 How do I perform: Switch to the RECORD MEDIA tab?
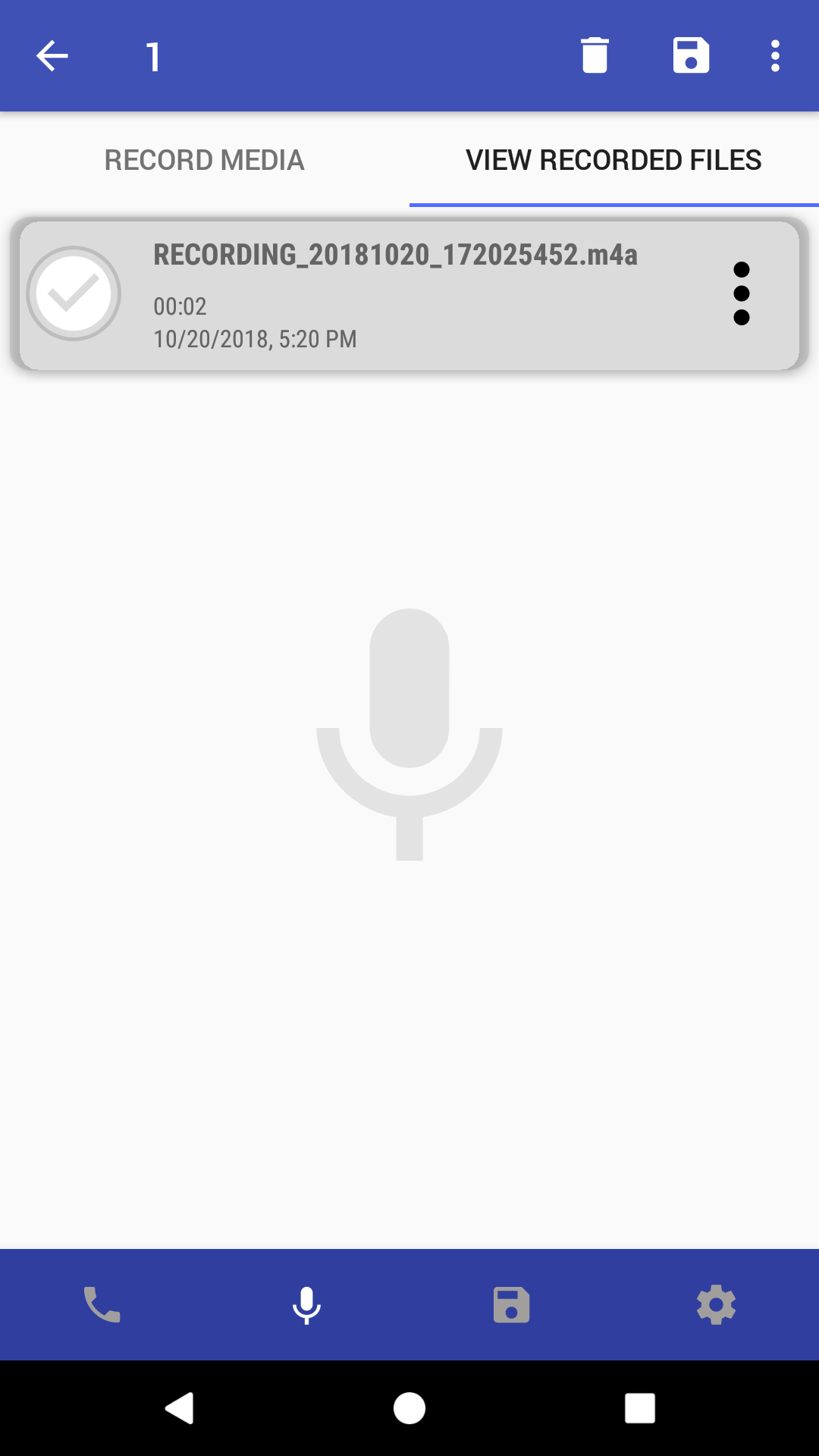point(203,160)
